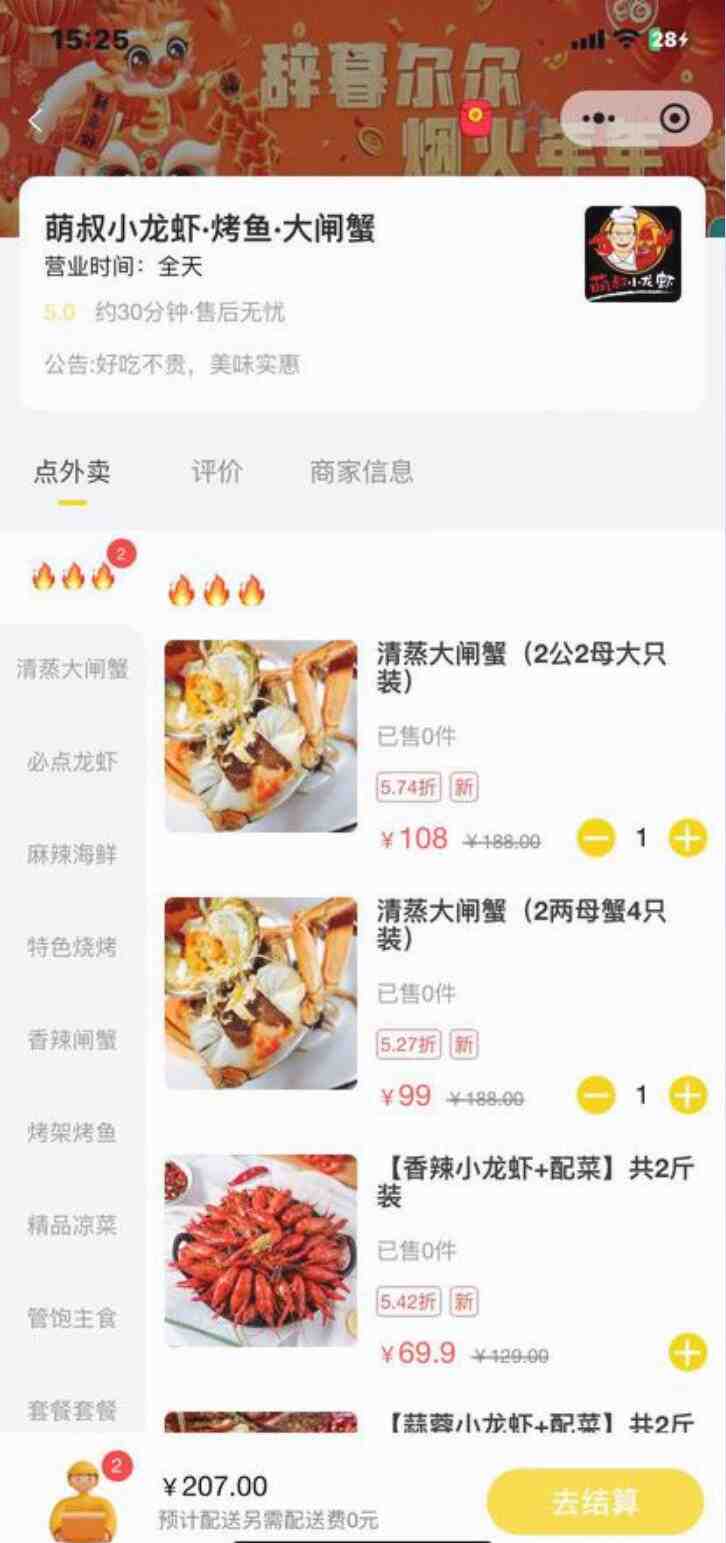Open the shopping cart with 2 items

click(86, 1499)
